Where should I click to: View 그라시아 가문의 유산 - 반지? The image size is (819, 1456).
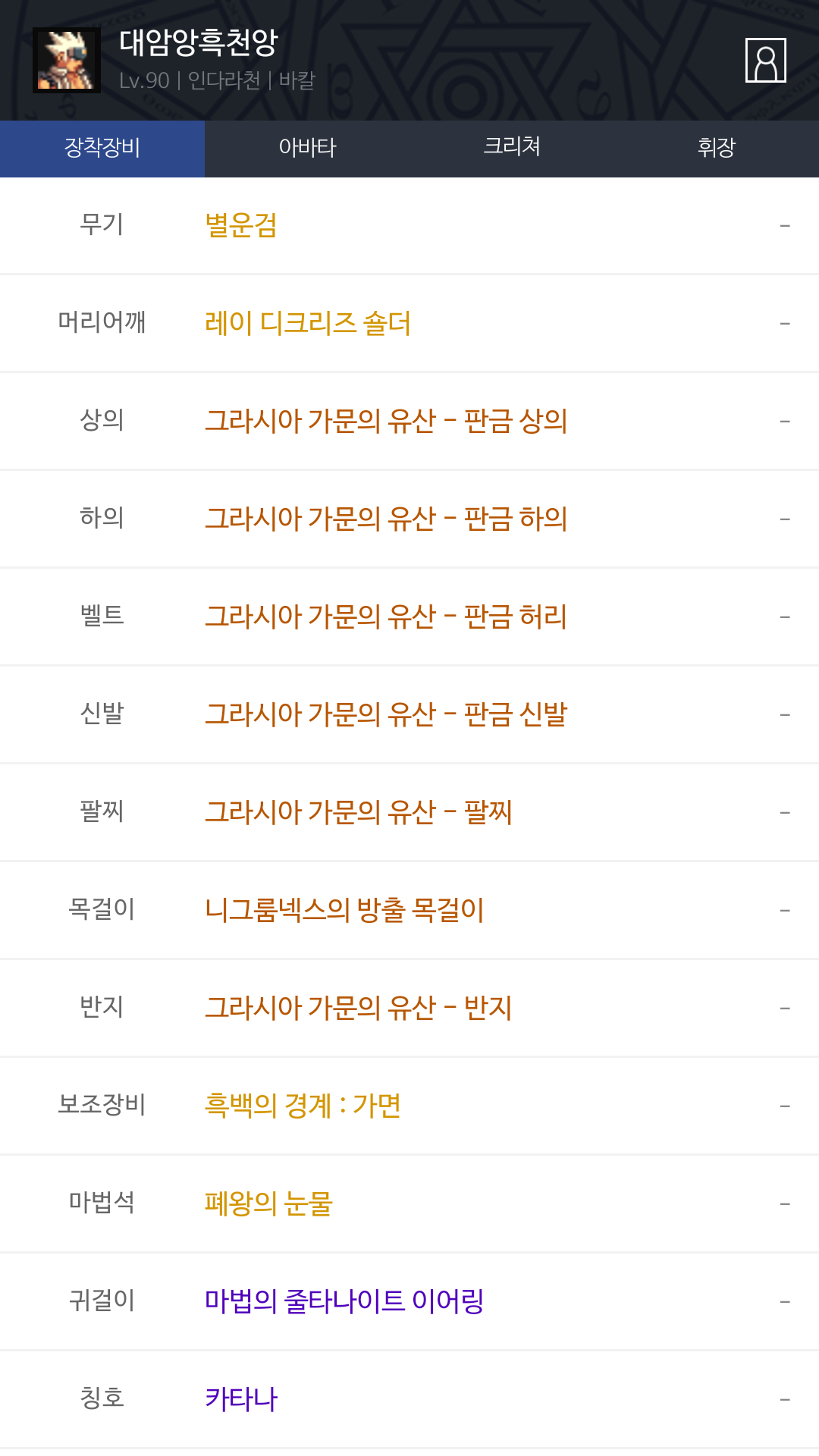pos(359,1009)
